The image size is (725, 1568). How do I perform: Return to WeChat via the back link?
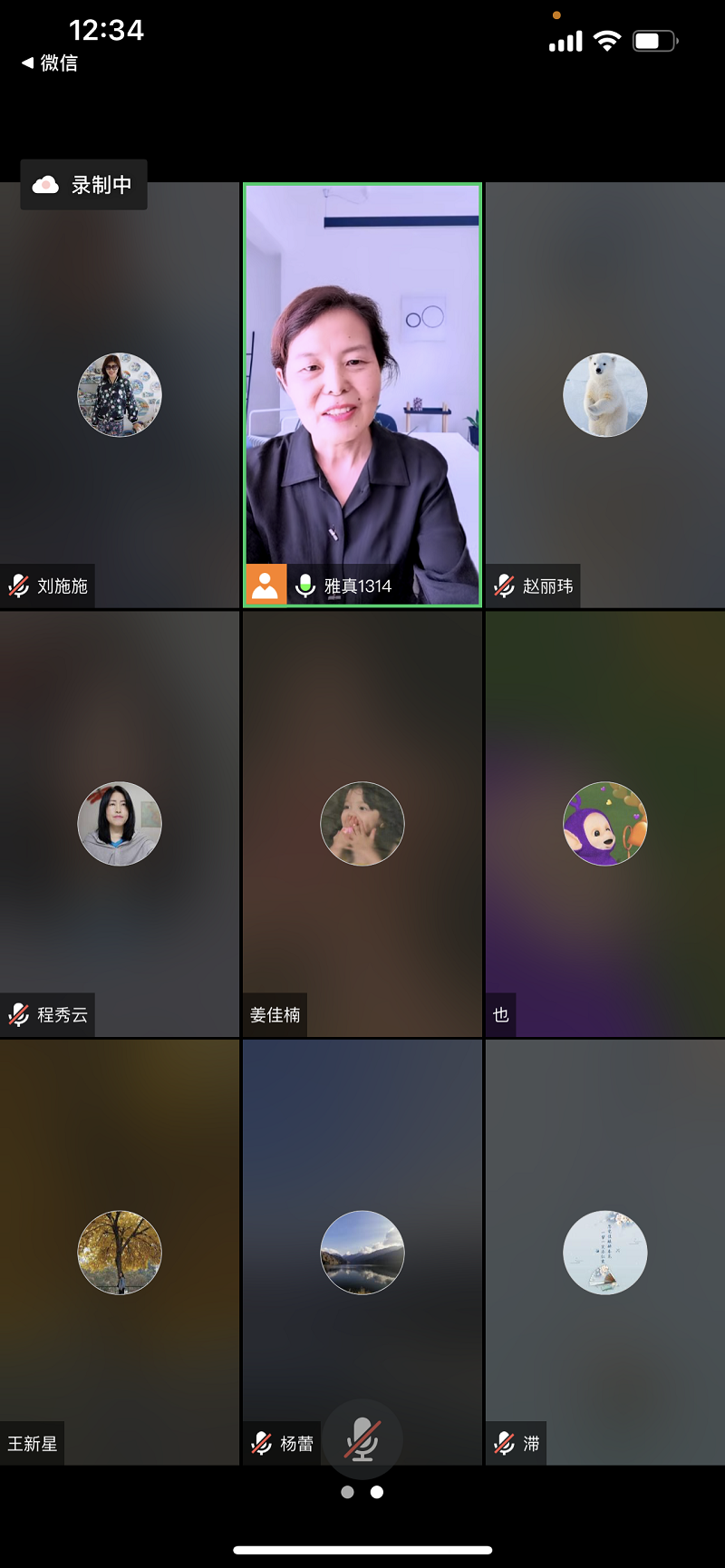click(50, 63)
